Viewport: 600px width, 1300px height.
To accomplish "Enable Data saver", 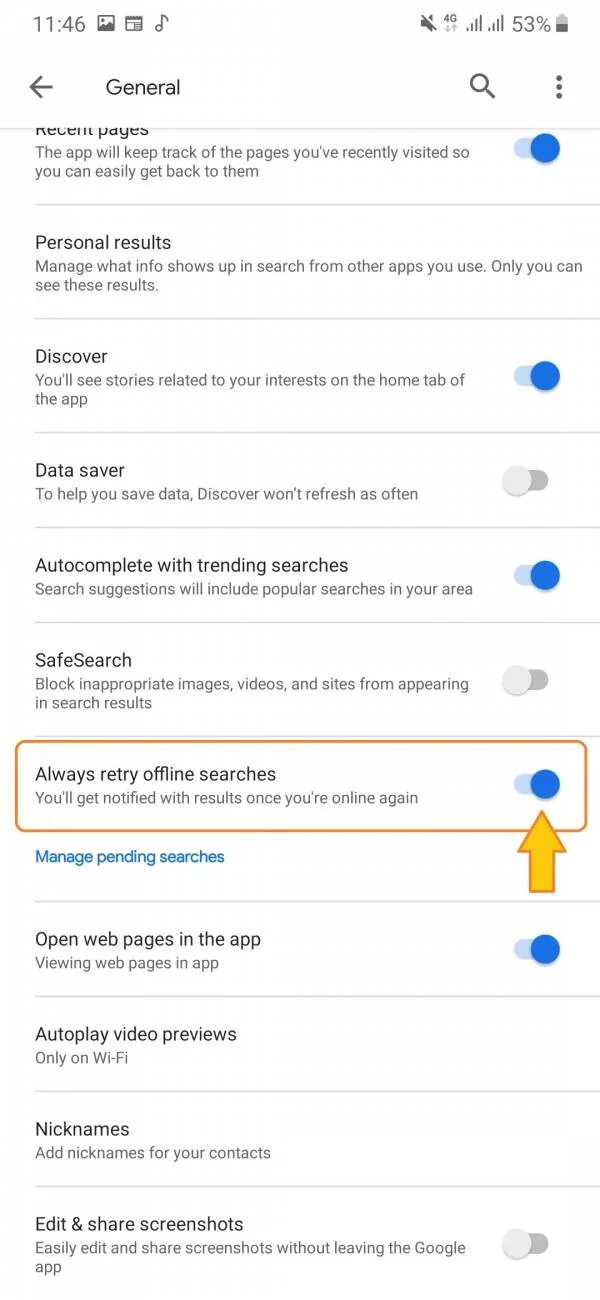I will click(x=526, y=481).
